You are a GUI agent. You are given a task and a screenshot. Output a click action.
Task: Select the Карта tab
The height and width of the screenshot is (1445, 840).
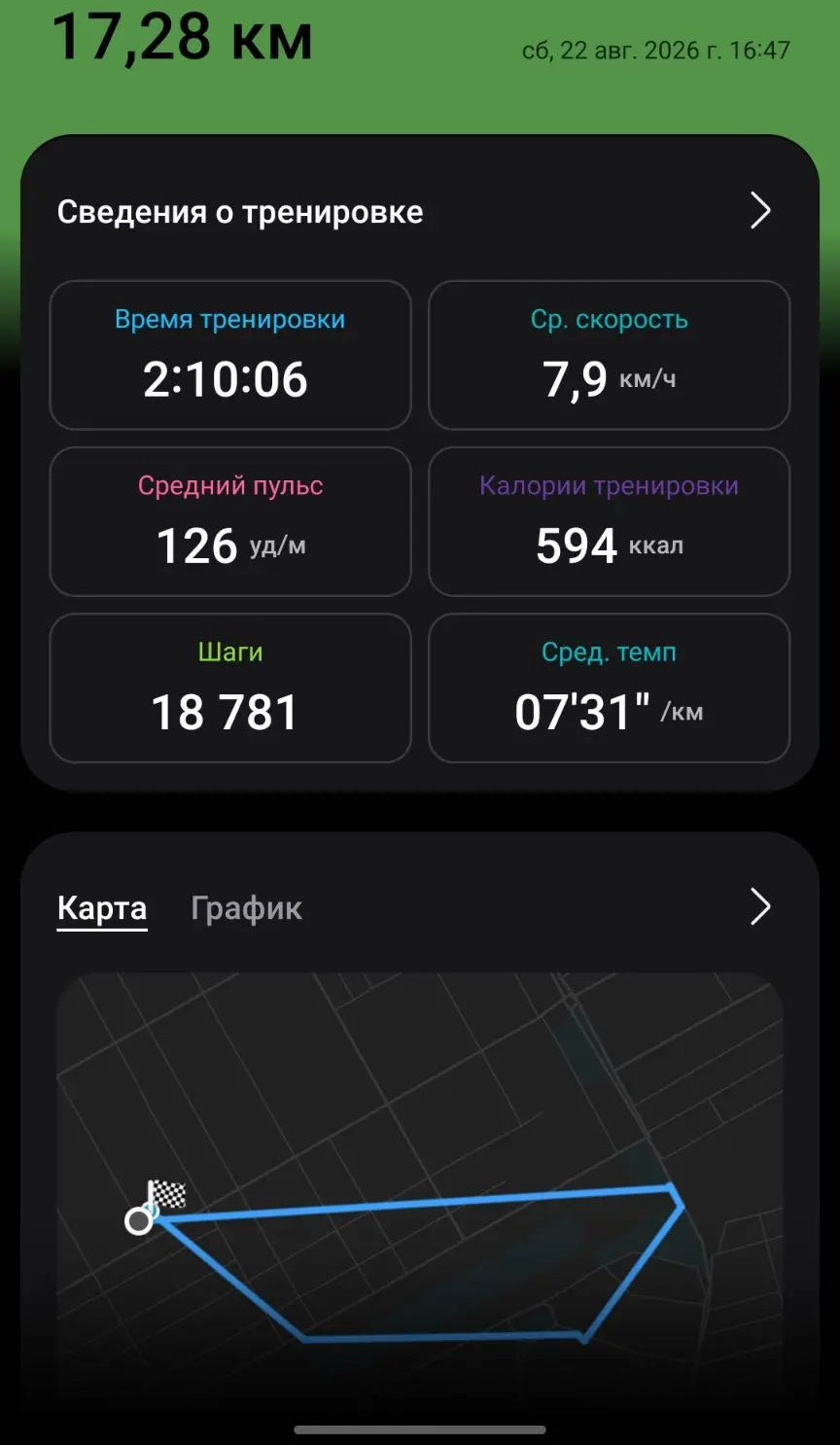pos(102,908)
